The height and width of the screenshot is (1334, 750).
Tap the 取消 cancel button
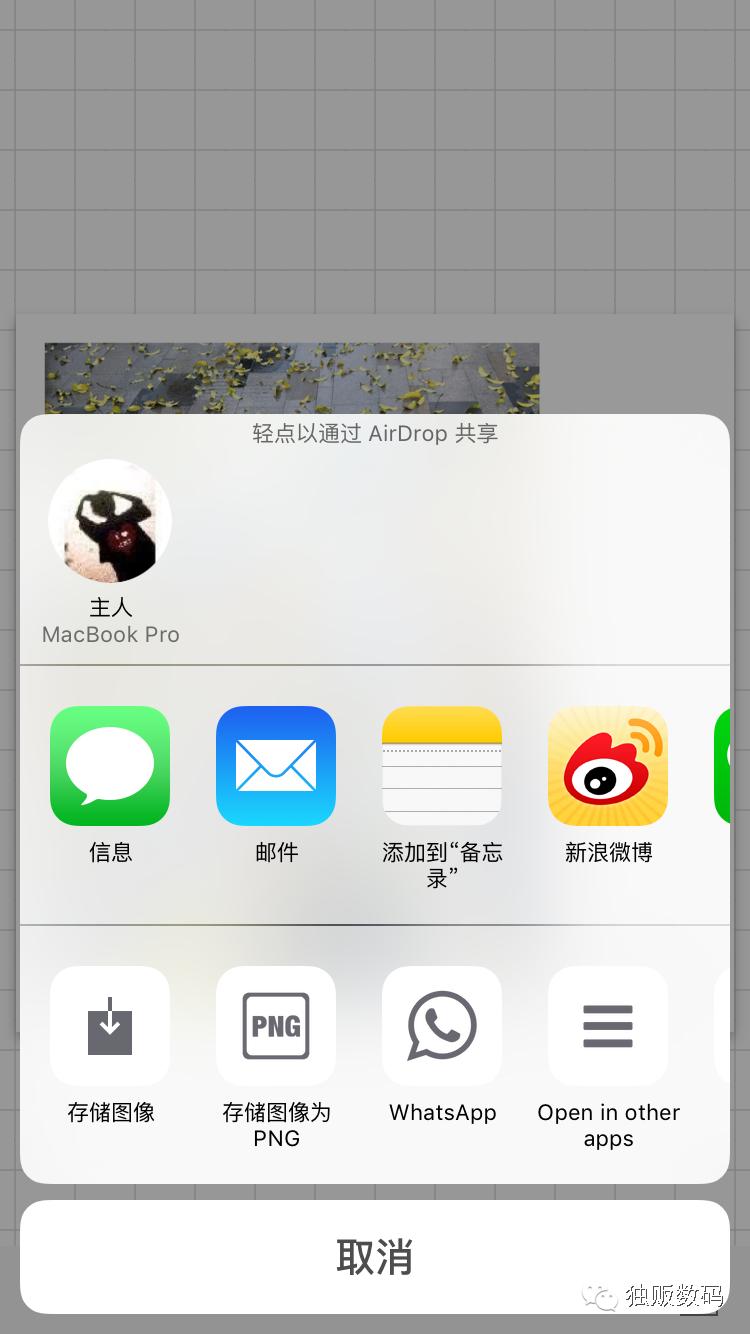[x=375, y=1257]
